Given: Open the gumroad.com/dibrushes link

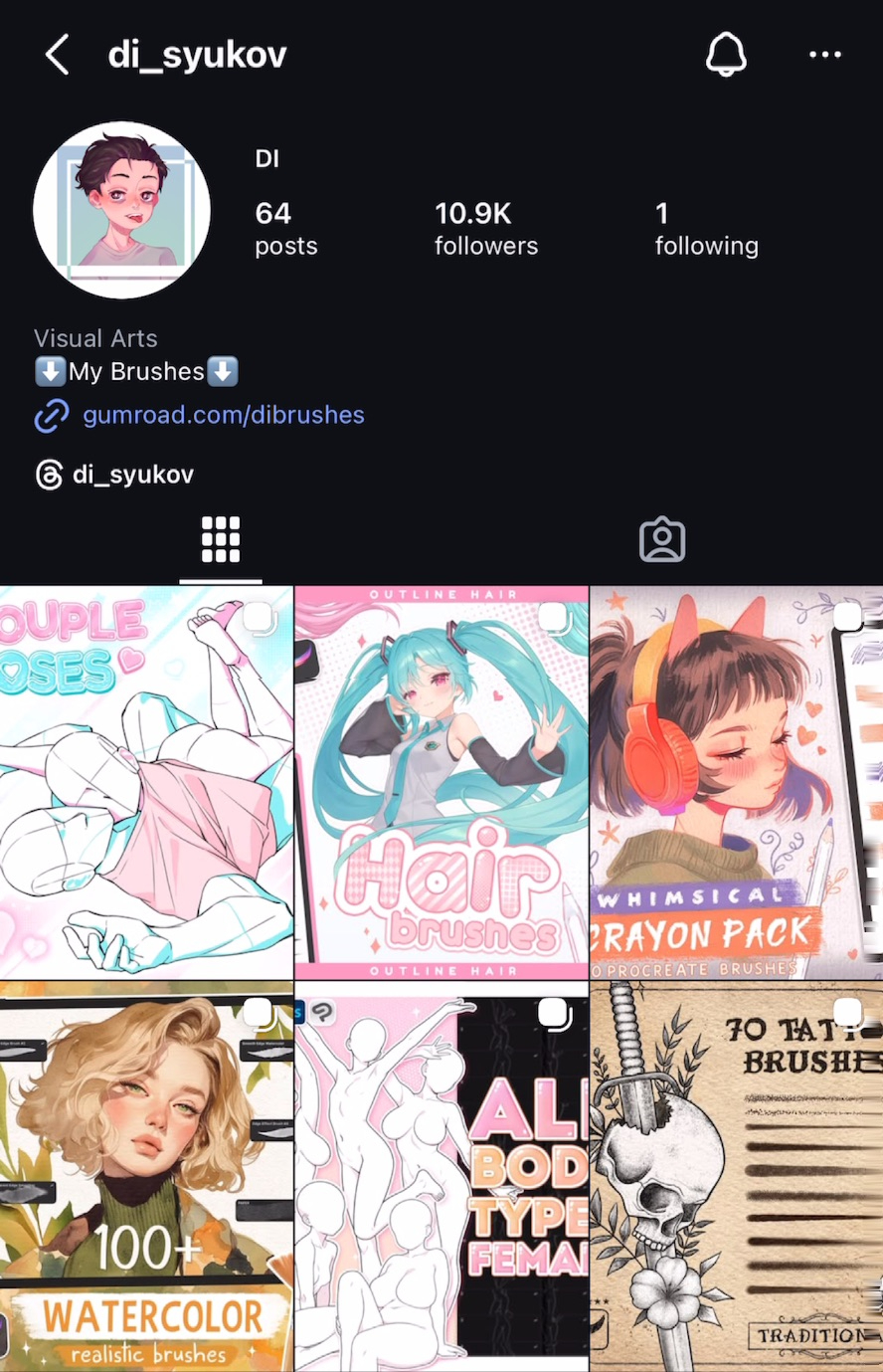Looking at the screenshot, I should 223,415.
